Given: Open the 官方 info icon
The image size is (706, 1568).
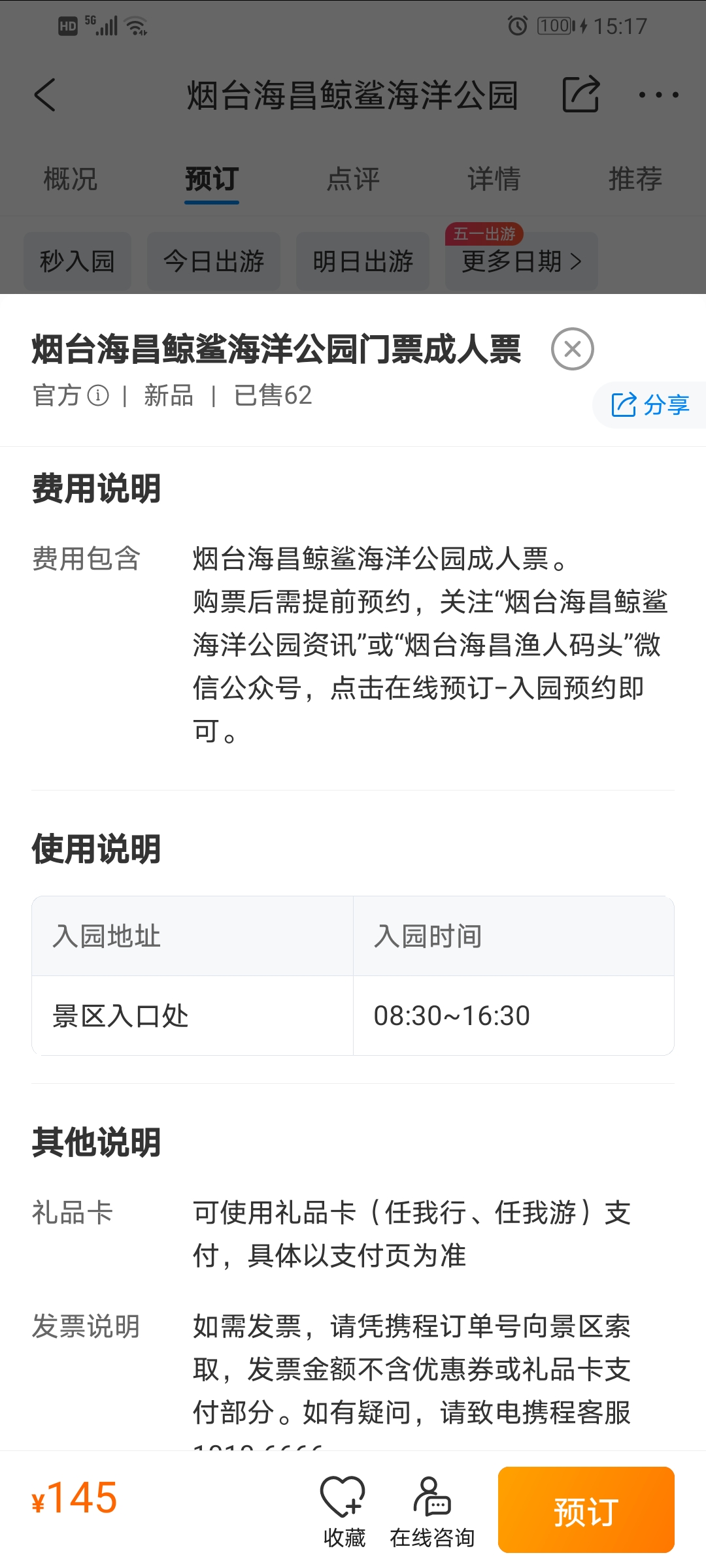Looking at the screenshot, I should pos(98,395).
